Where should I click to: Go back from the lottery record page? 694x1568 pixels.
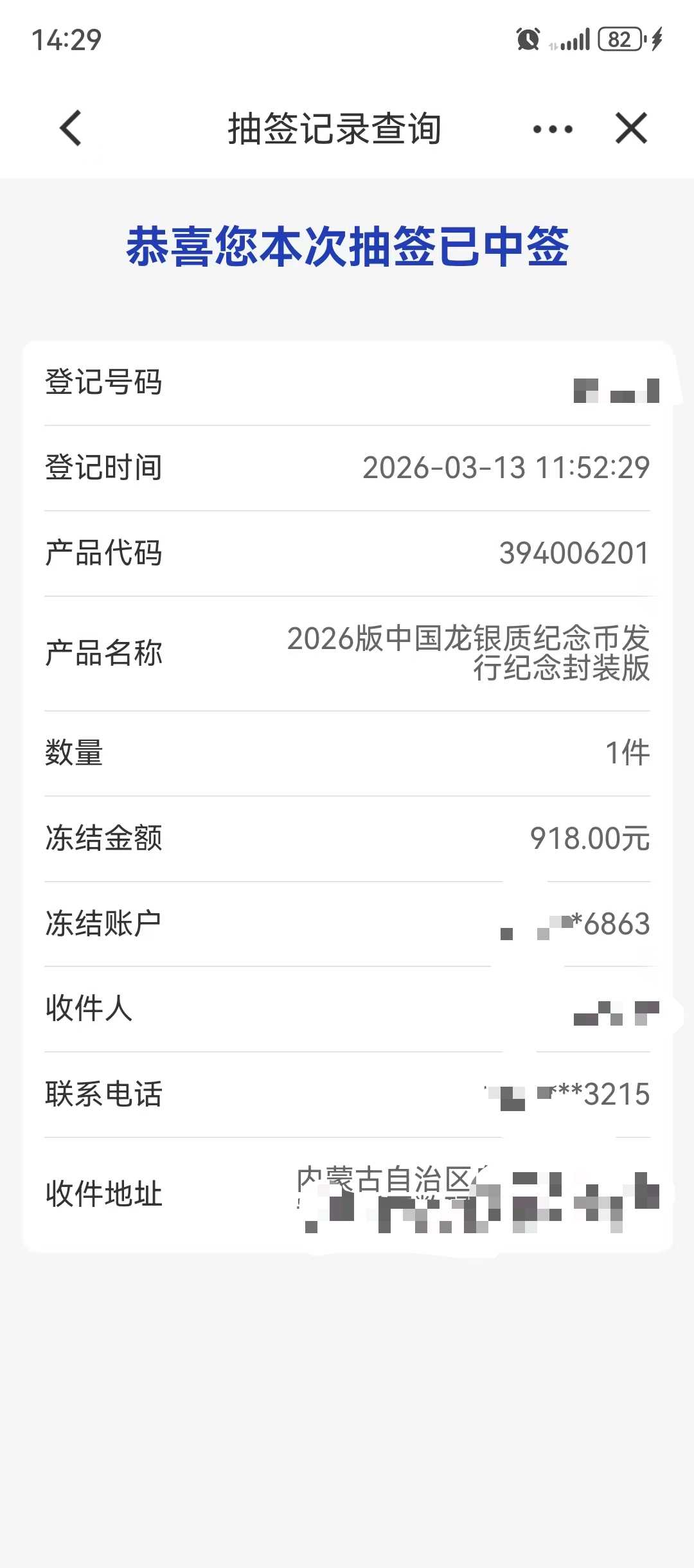tap(71, 129)
